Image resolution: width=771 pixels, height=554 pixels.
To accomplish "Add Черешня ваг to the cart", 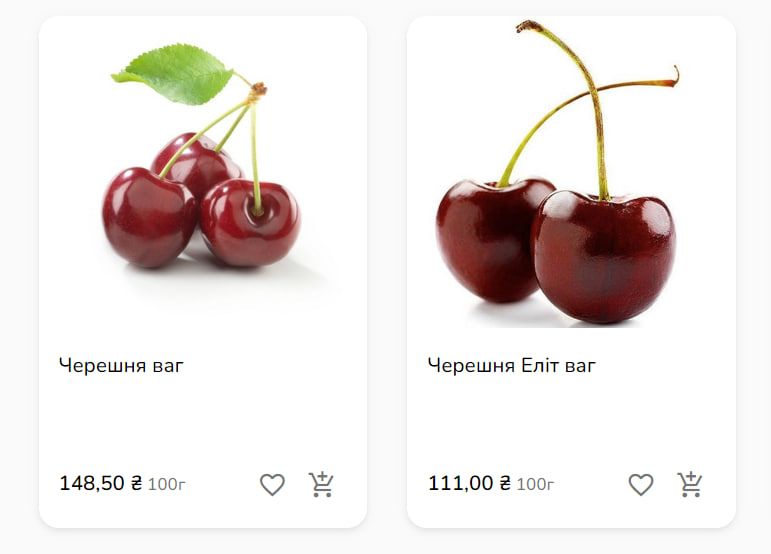I will 321,485.
